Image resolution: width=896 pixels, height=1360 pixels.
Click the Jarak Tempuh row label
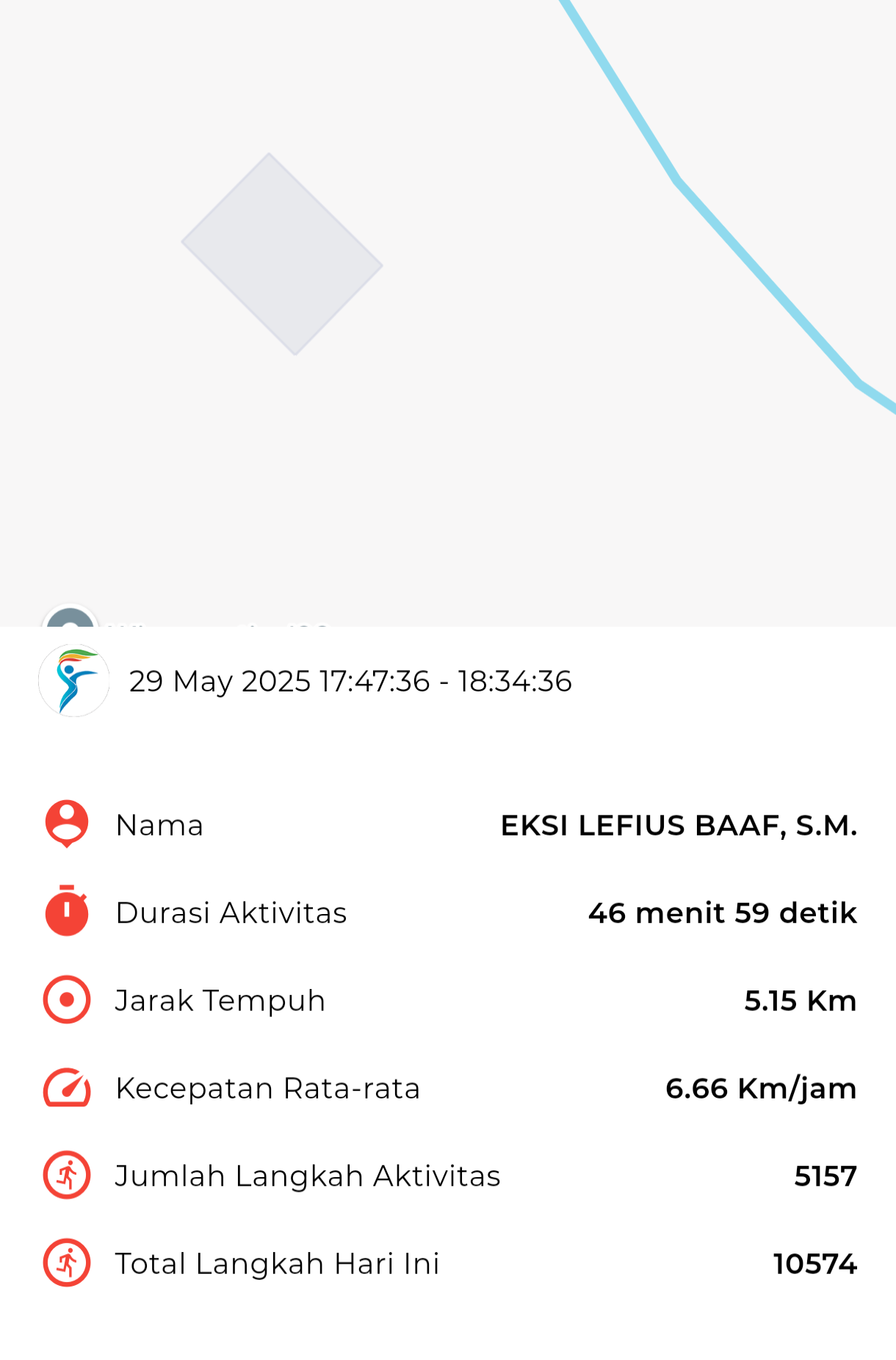[x=219, y=999]
